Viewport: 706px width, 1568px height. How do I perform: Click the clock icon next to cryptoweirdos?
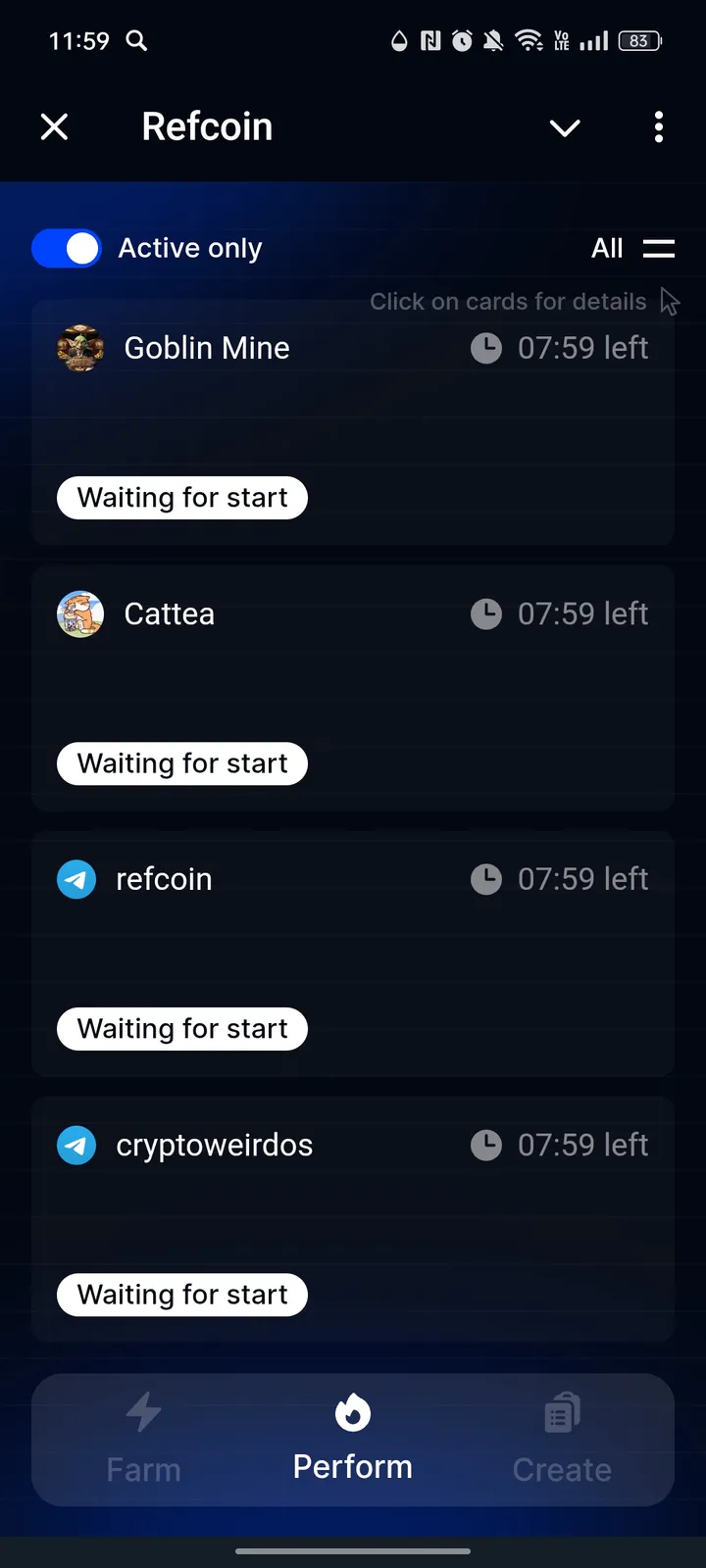click(x=486, y=1145)
